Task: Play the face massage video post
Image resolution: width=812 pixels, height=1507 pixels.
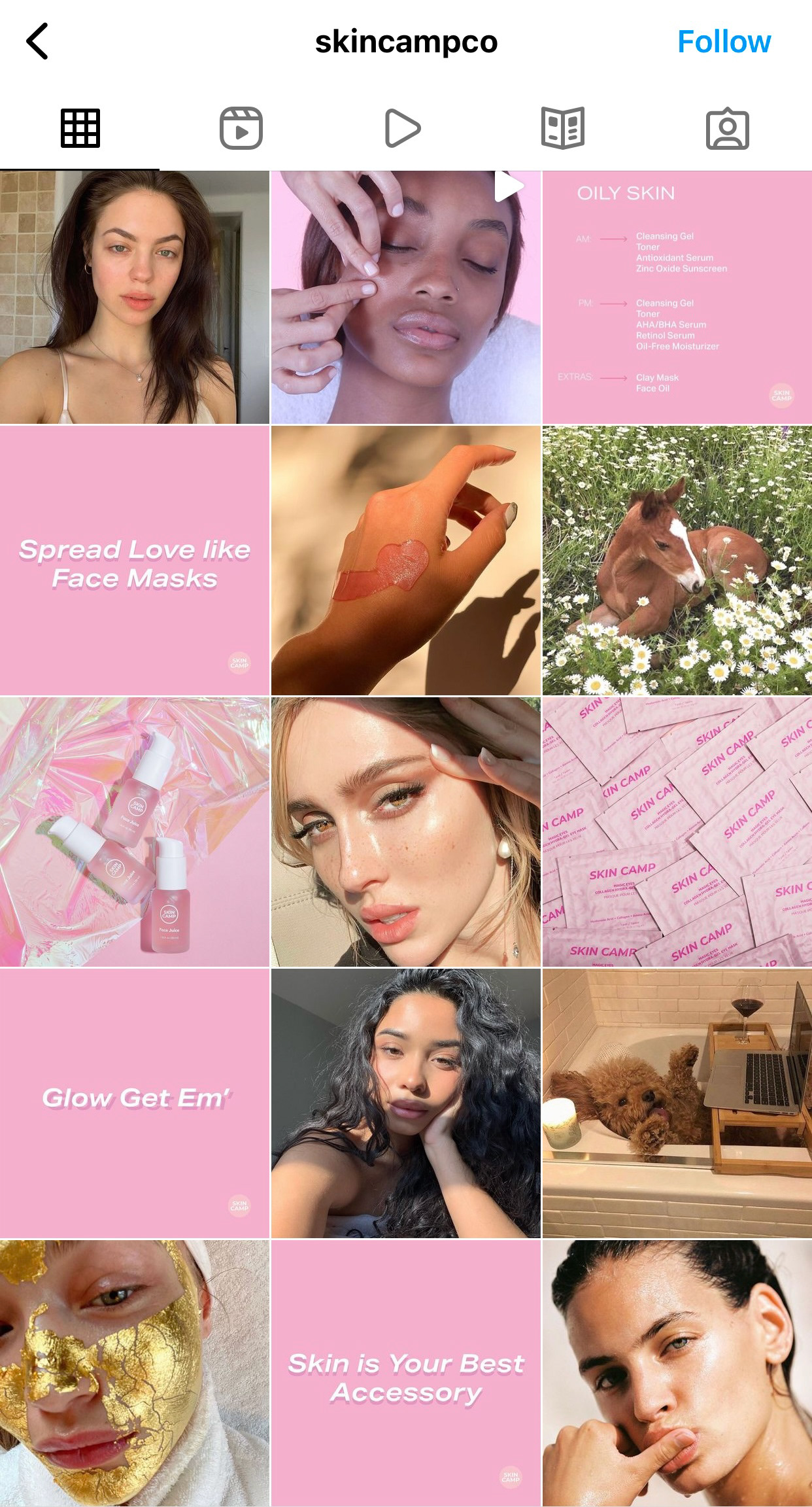Action: click(x=406, y=298)
